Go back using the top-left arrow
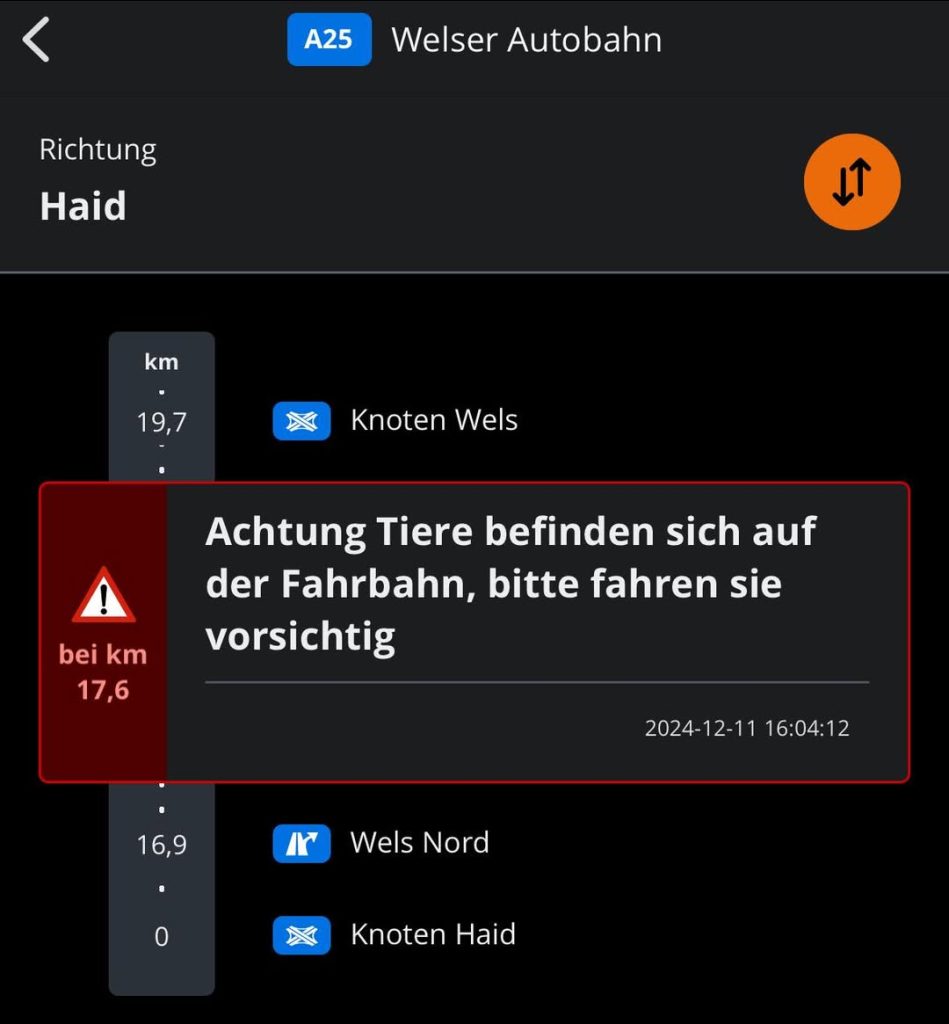Image resolution: width=949 pixels, height=1024 pixels. (36, 41)
